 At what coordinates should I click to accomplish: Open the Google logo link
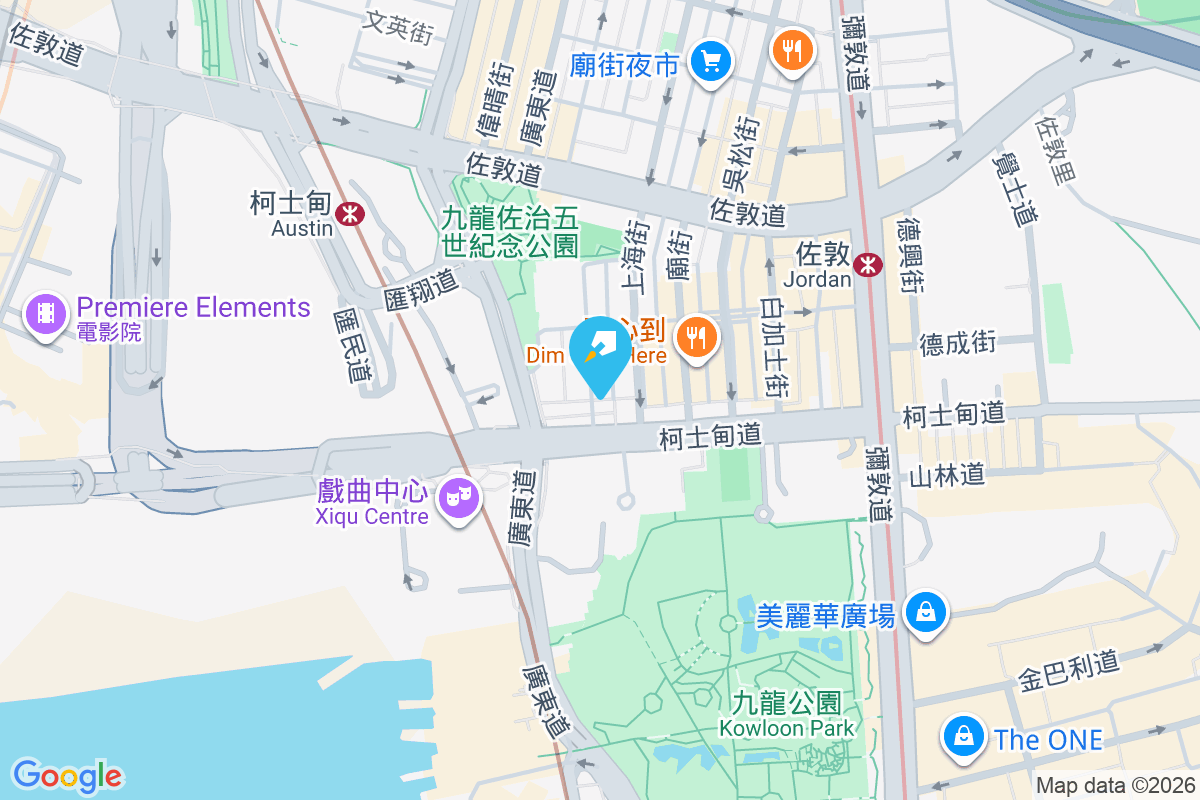click(68, 775)
